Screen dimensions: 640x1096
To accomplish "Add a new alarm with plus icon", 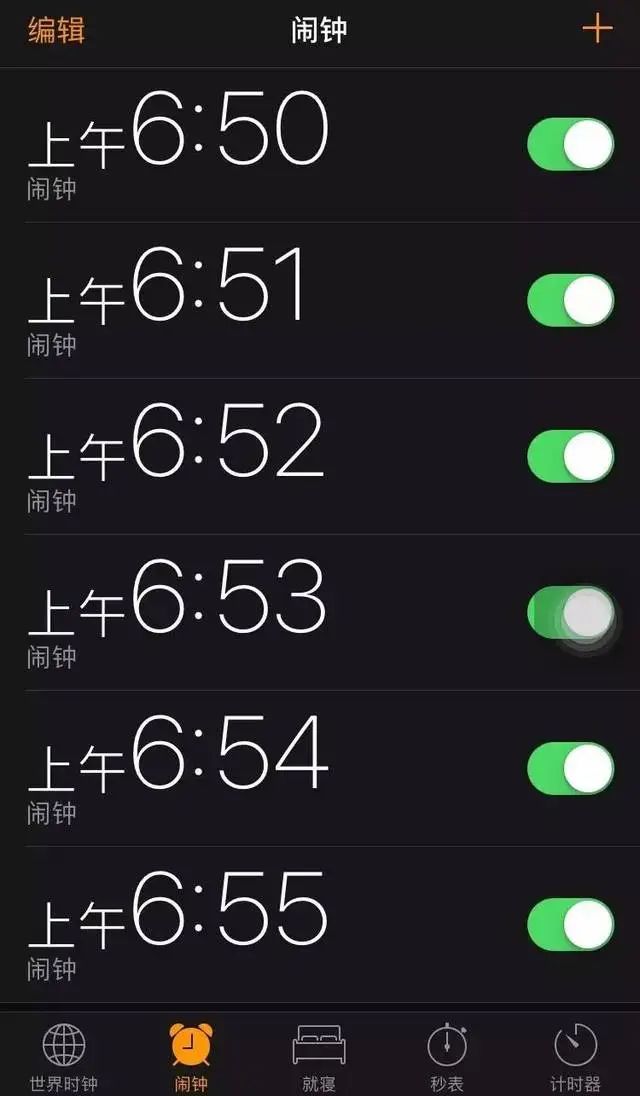I will [x=597, y=29].
